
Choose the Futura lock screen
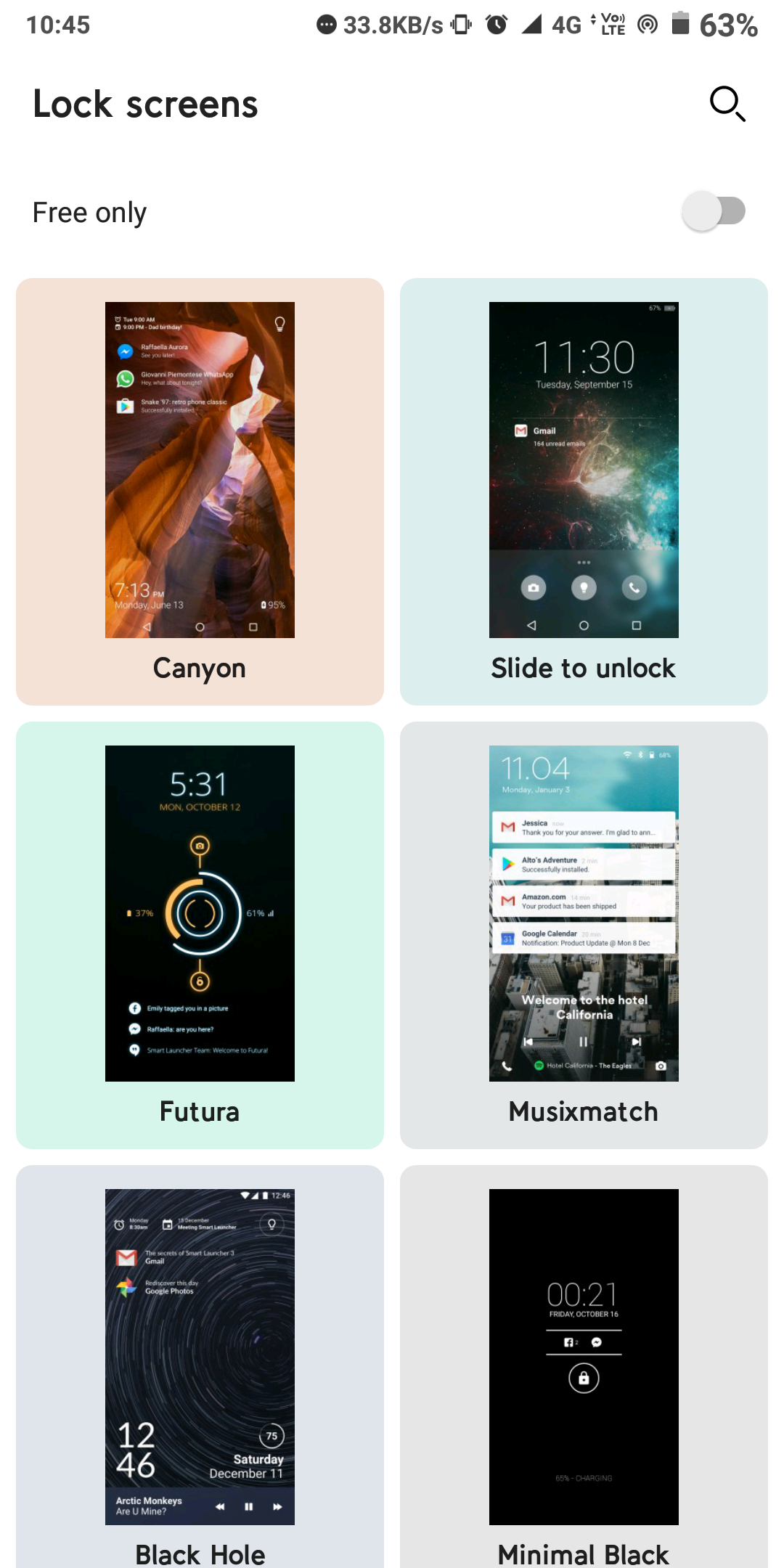200,935
